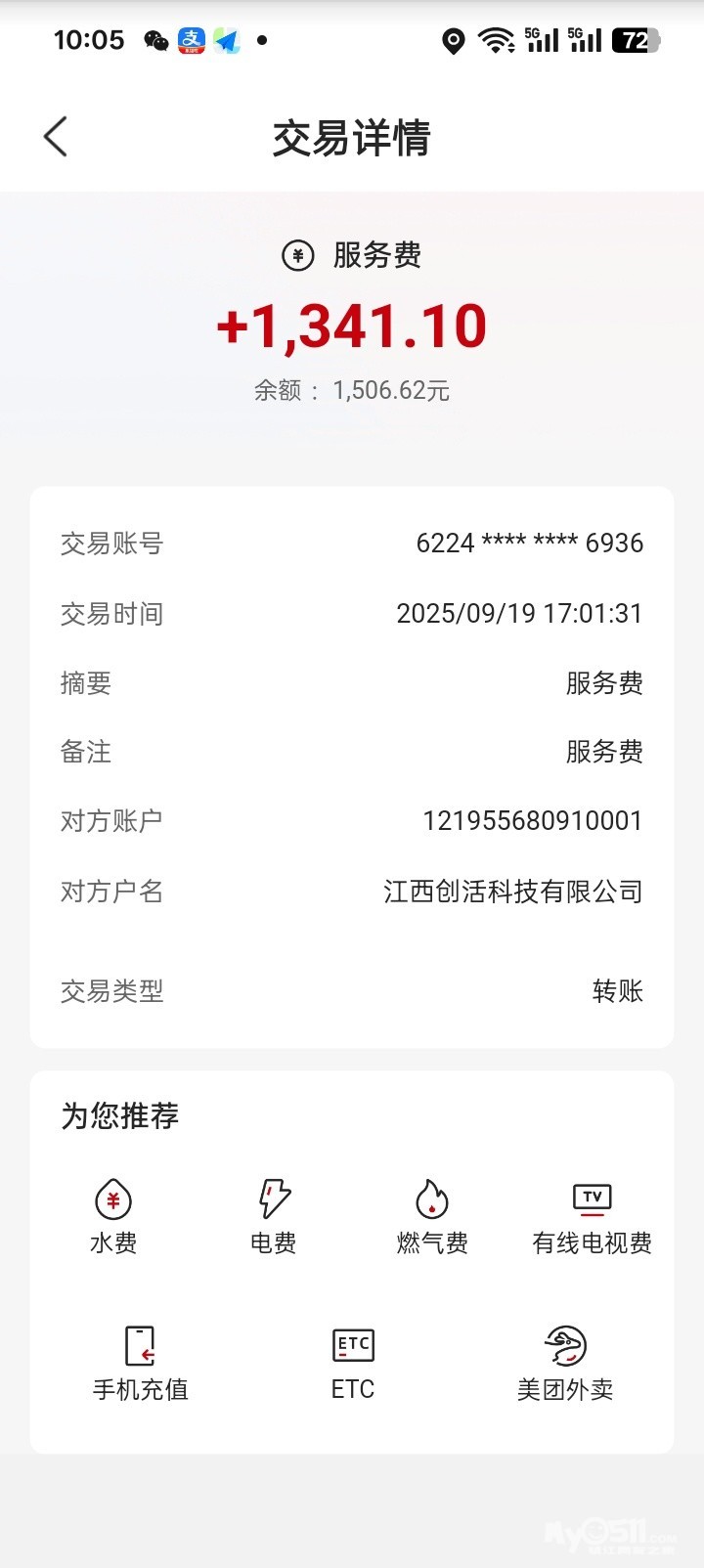
Task: Open the ETC service
Action: (x=353, y=1363)
